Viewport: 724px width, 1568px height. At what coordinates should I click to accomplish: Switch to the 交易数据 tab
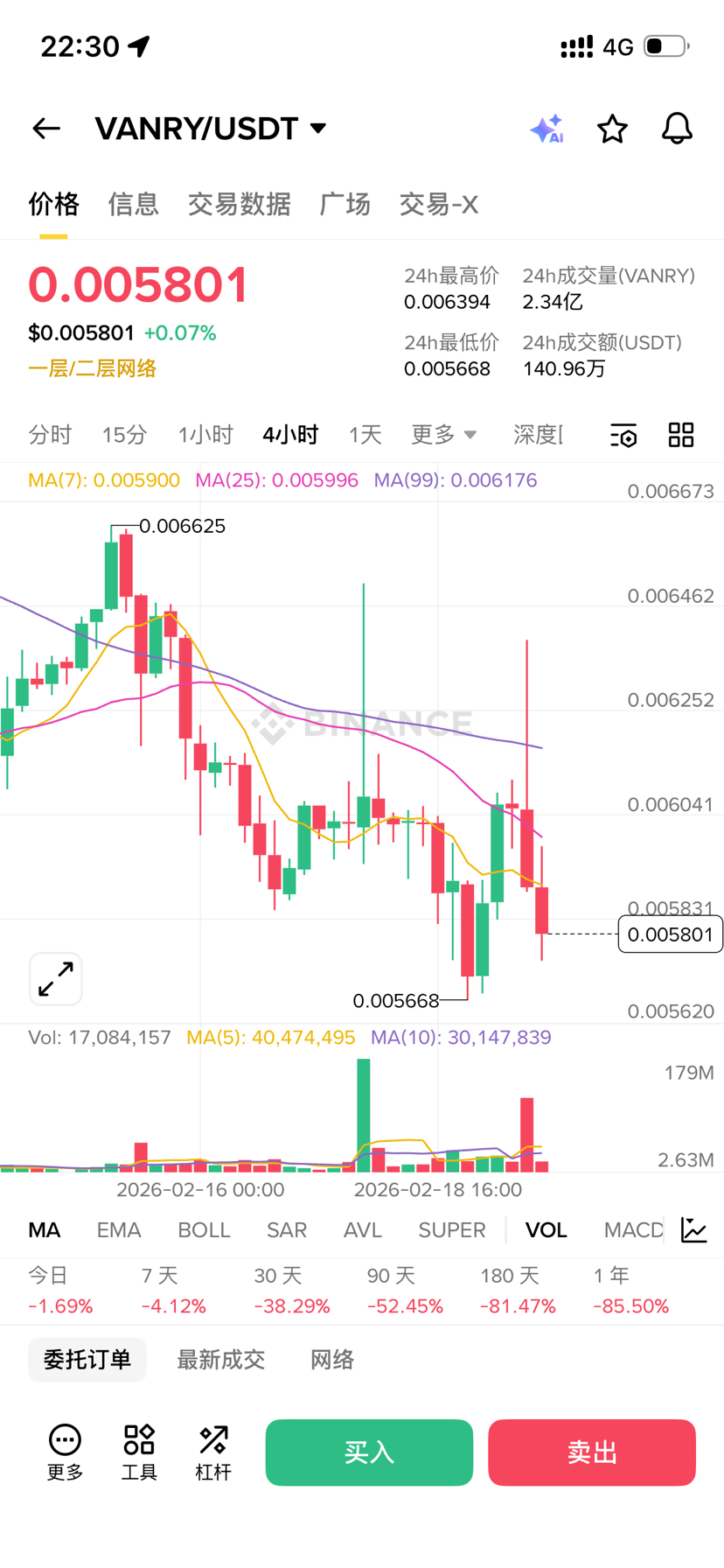(x=239, y=204)
